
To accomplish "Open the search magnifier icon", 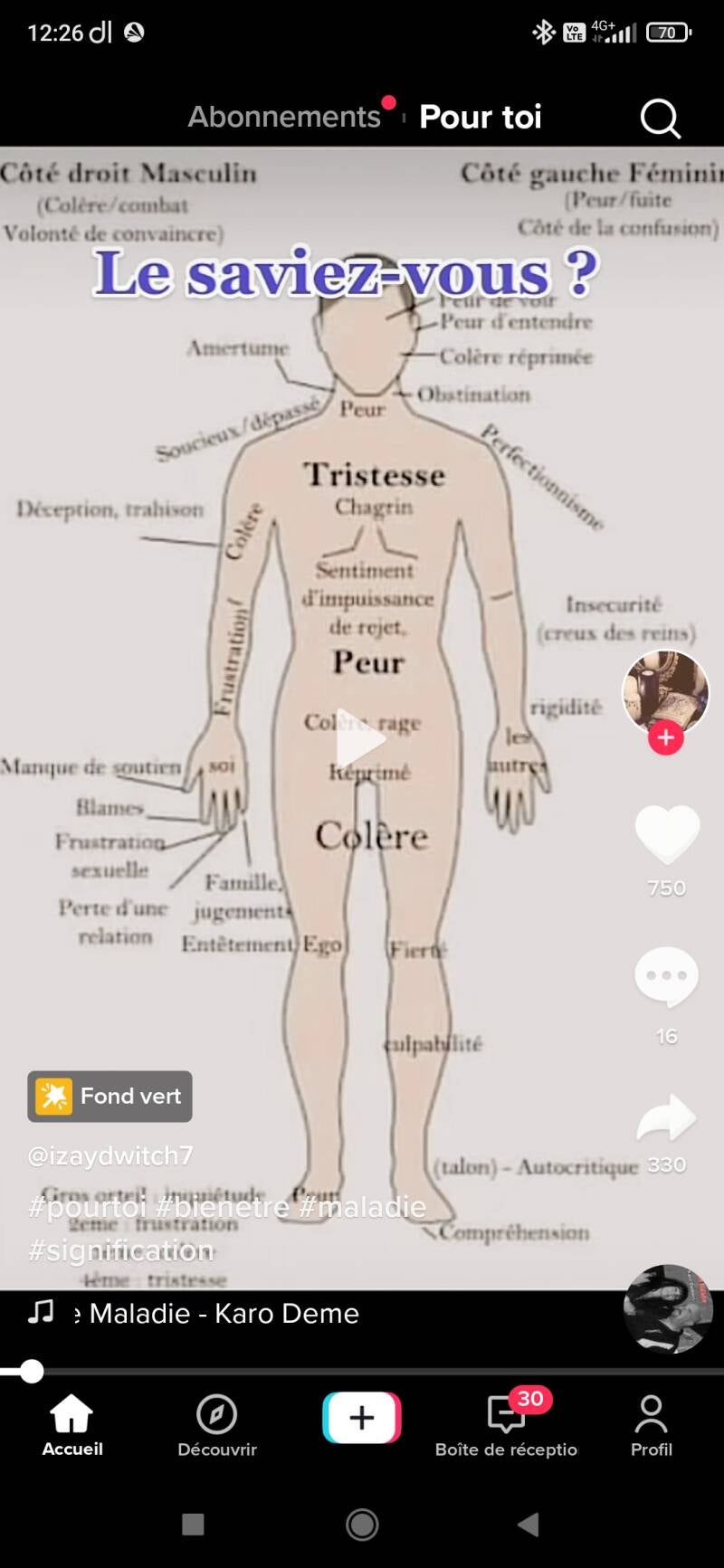I will coord(660,118).
